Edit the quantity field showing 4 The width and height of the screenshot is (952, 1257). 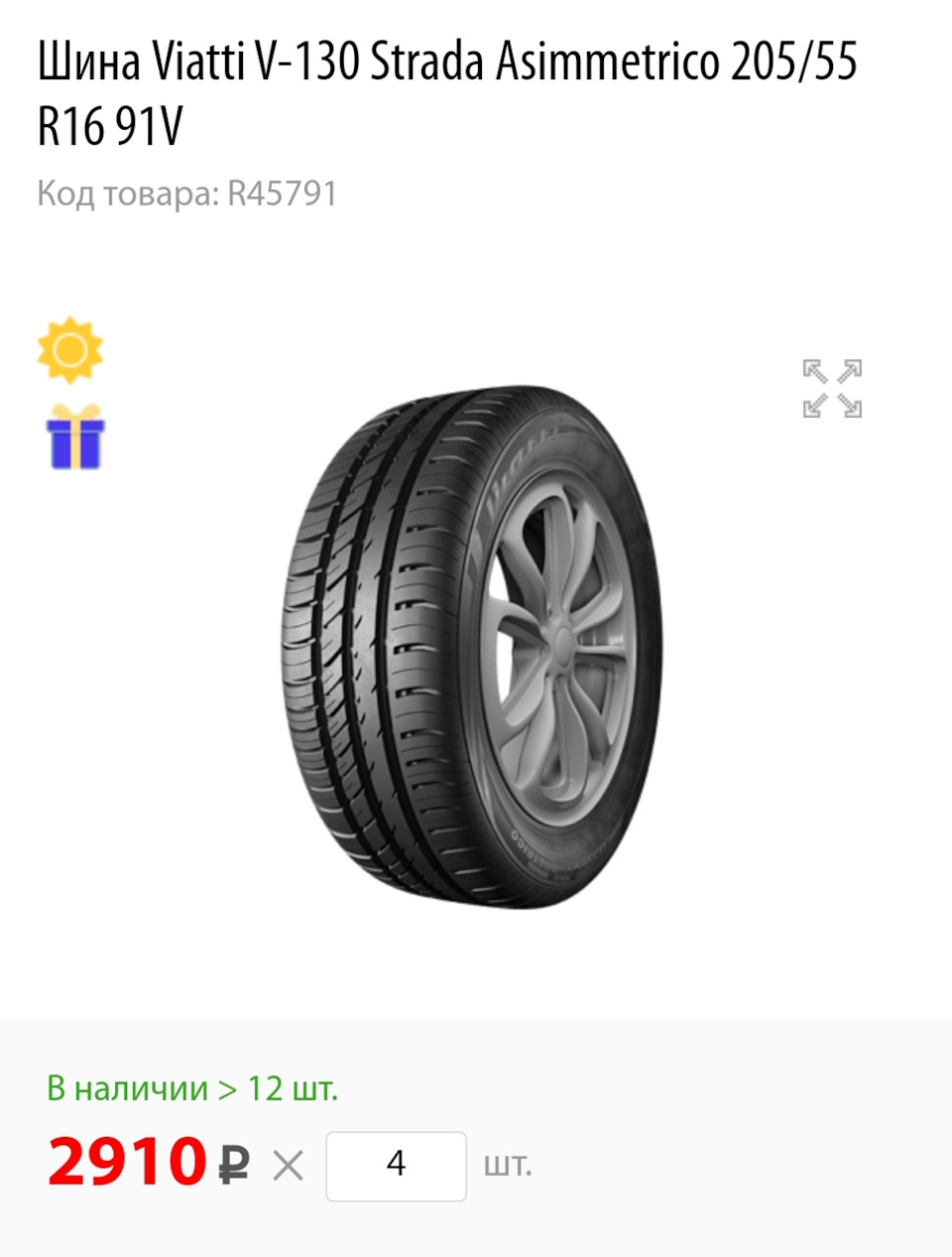[396, 1166]
